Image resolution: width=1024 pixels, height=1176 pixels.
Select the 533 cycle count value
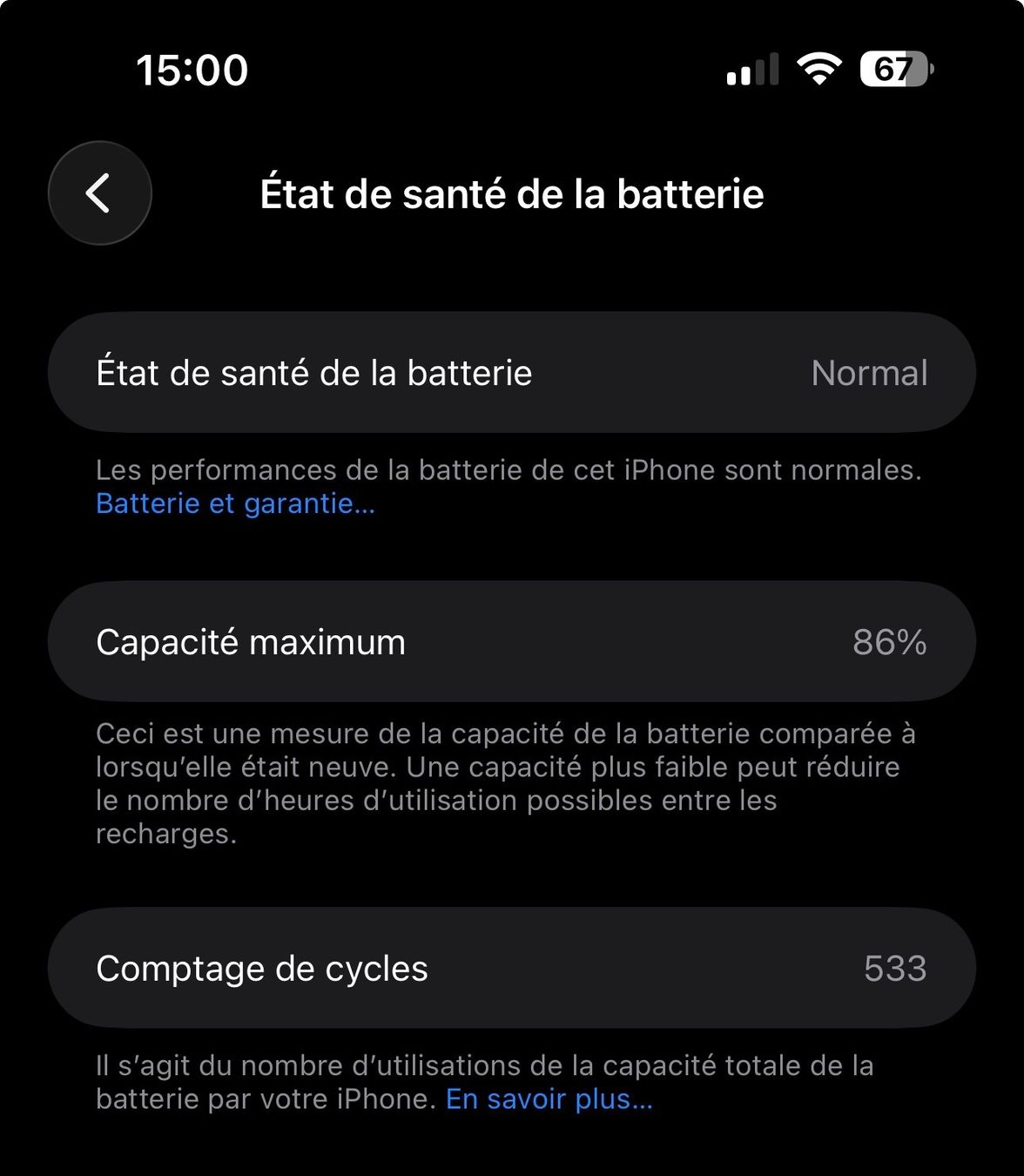(x=896, y=968)
